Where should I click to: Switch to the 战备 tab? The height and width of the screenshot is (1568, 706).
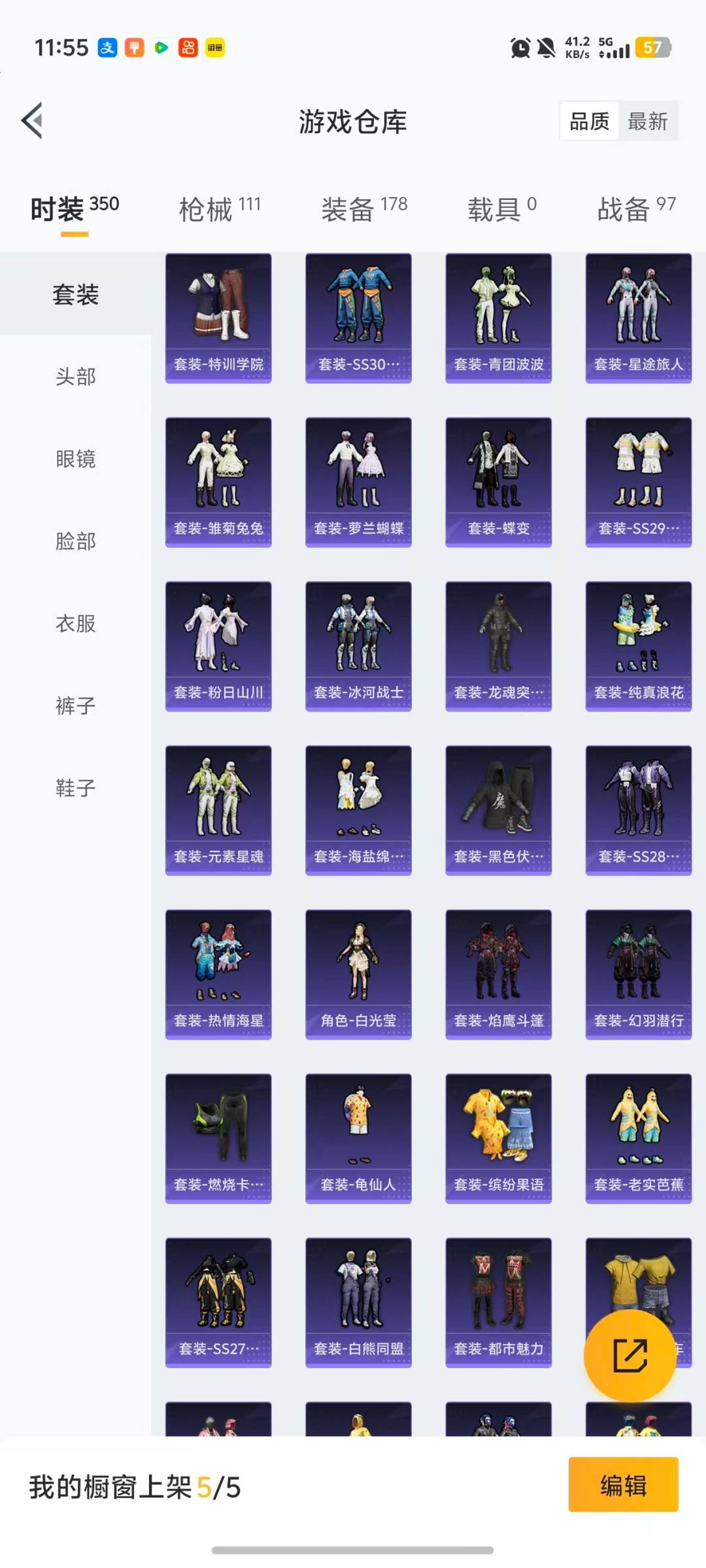click(635, 209)
